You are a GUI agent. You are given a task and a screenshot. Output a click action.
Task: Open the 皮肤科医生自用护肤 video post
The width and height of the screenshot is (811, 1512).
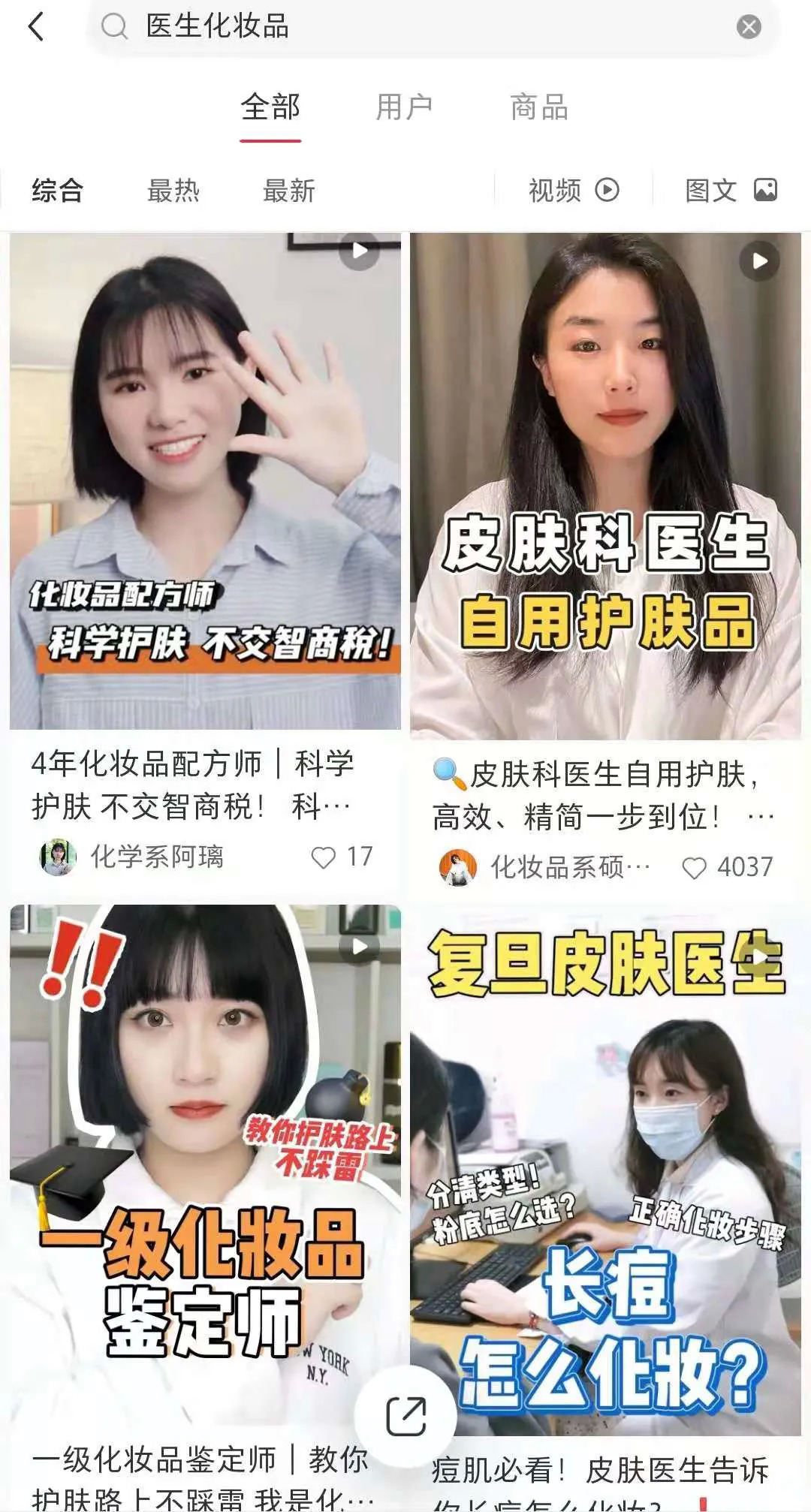605,486
